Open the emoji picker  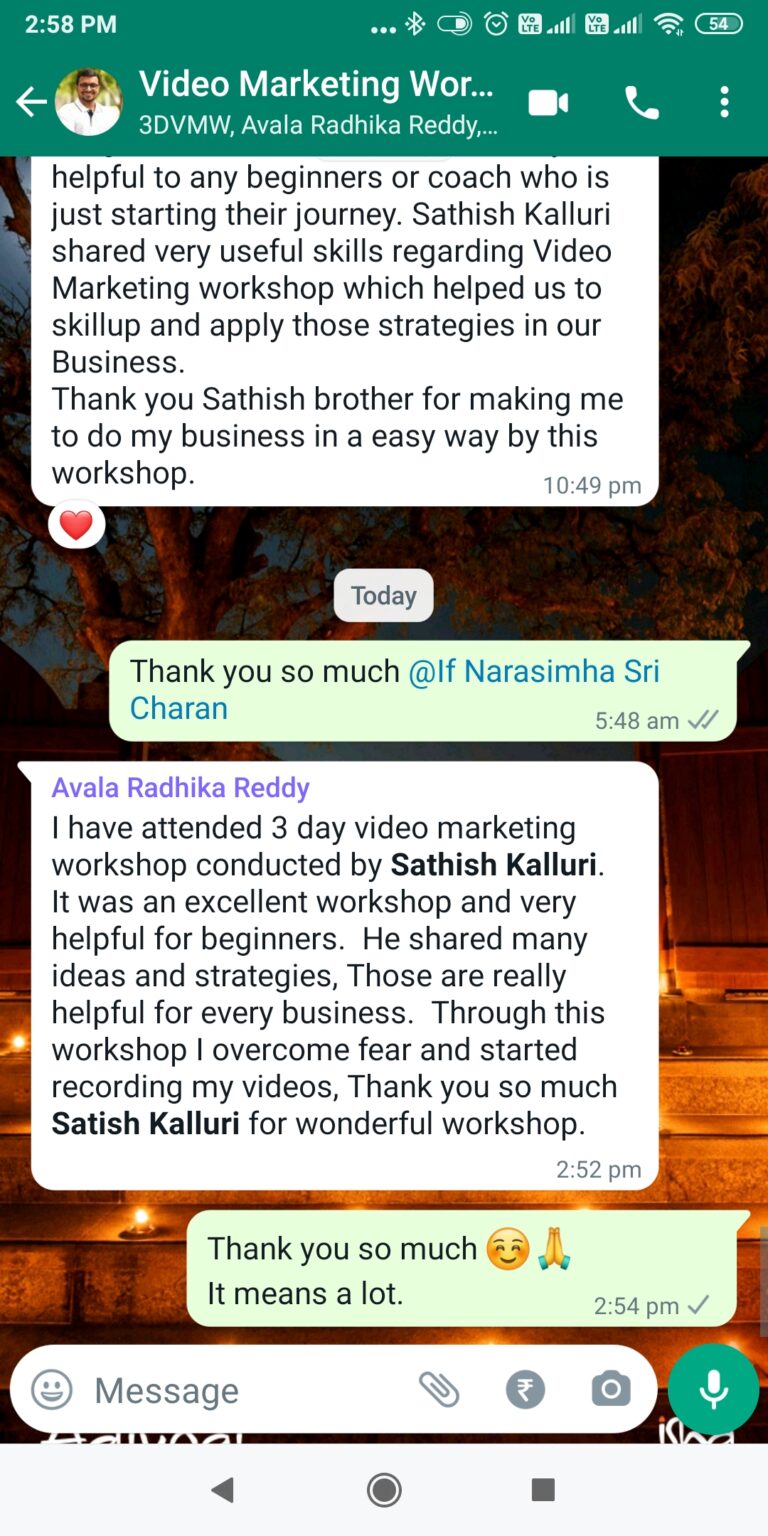[x=52, y=1389]
